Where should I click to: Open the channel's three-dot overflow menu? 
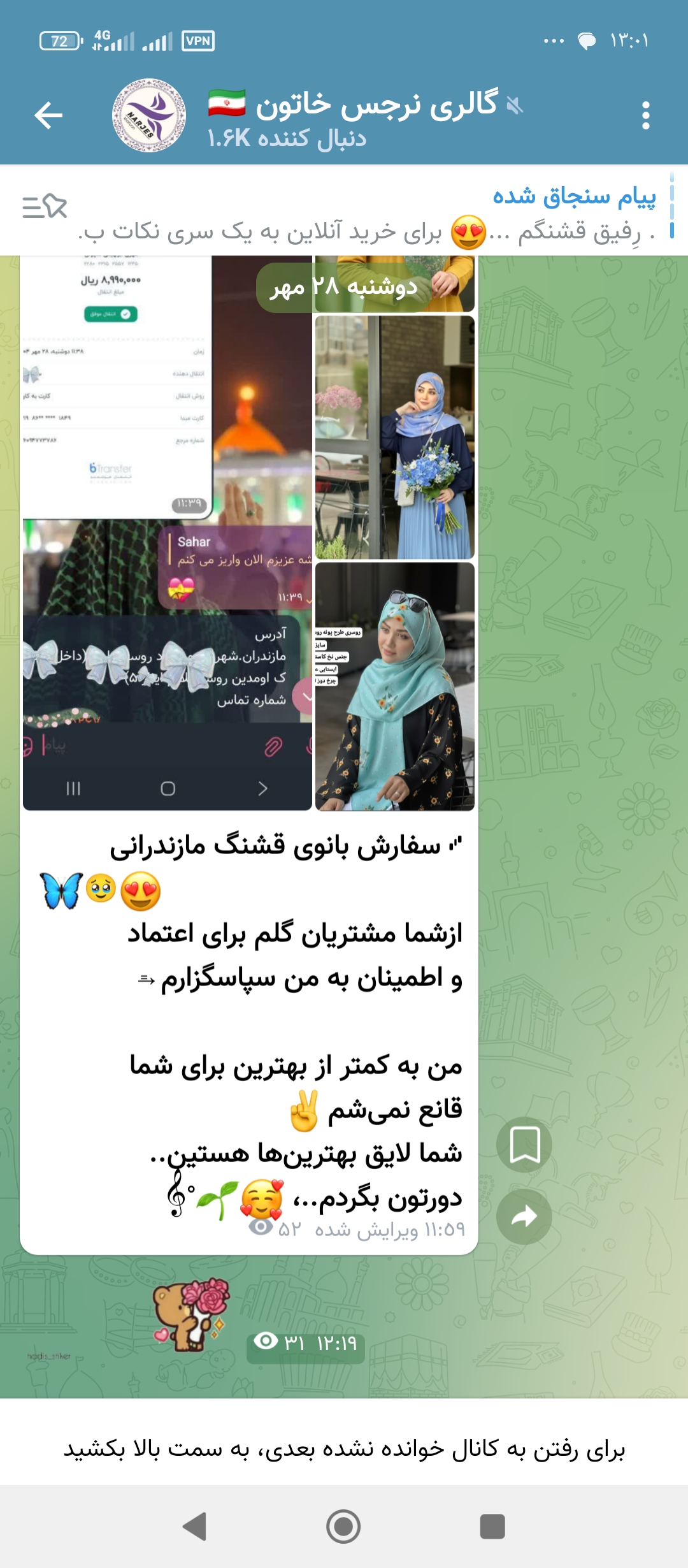[x=645, y=115]
